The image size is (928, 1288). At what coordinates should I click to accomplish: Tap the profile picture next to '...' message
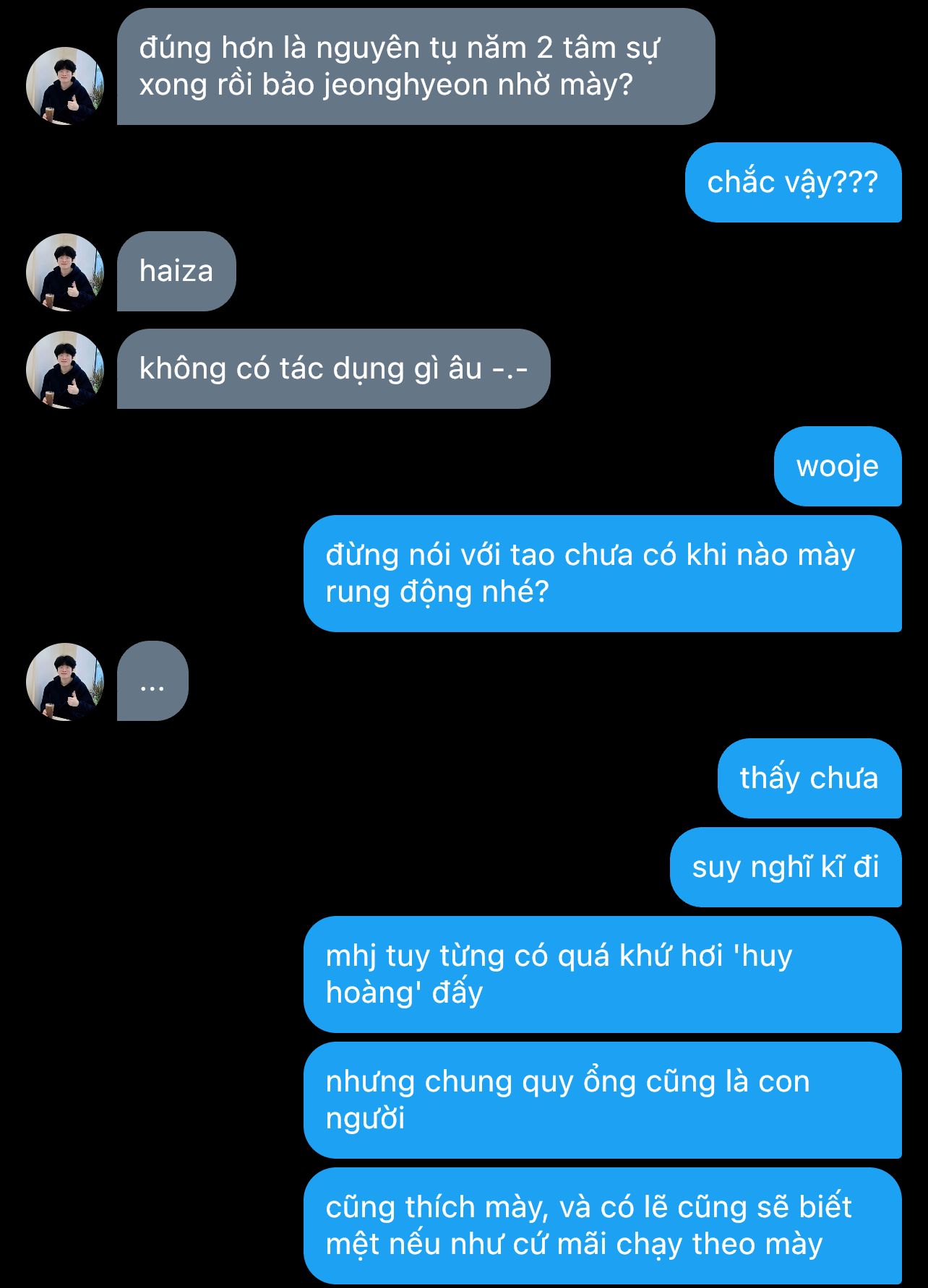pyautogui.click(x=65, y=681)
